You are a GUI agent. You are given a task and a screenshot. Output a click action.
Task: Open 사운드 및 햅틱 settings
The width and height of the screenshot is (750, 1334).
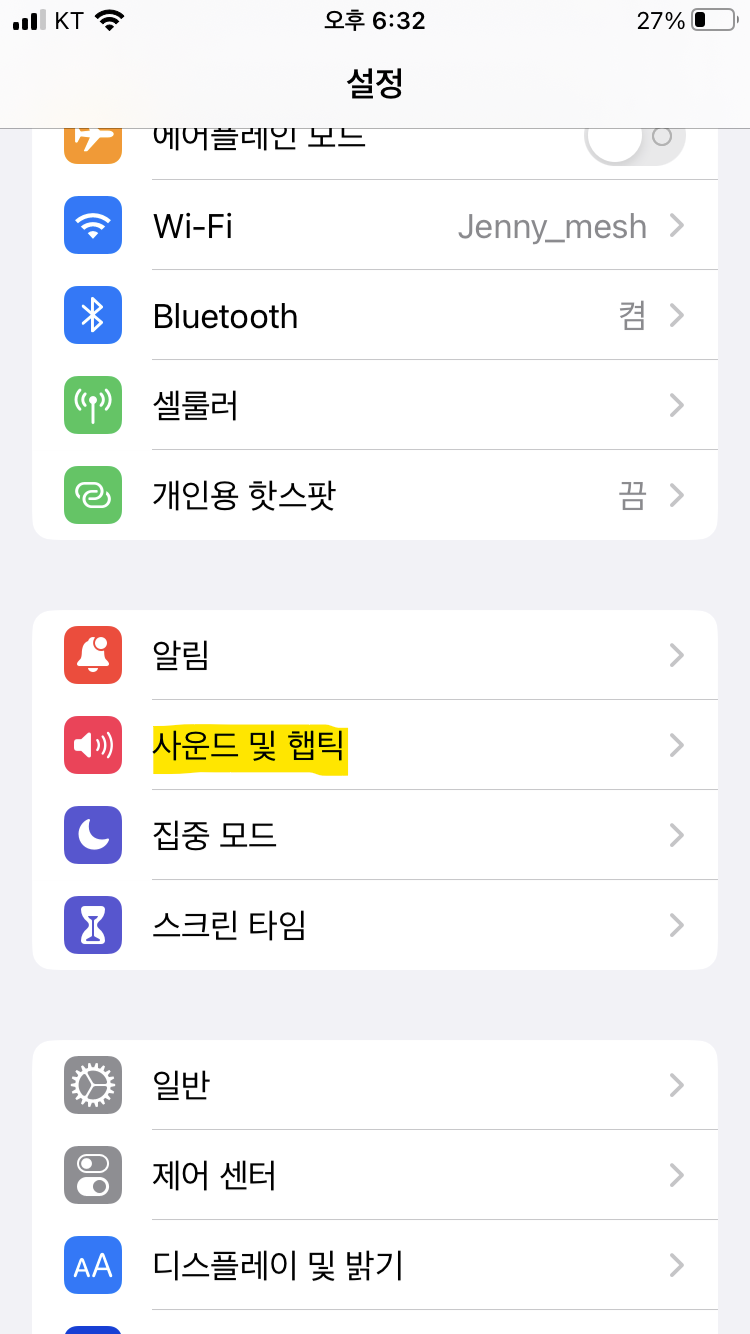click(375, 745)
